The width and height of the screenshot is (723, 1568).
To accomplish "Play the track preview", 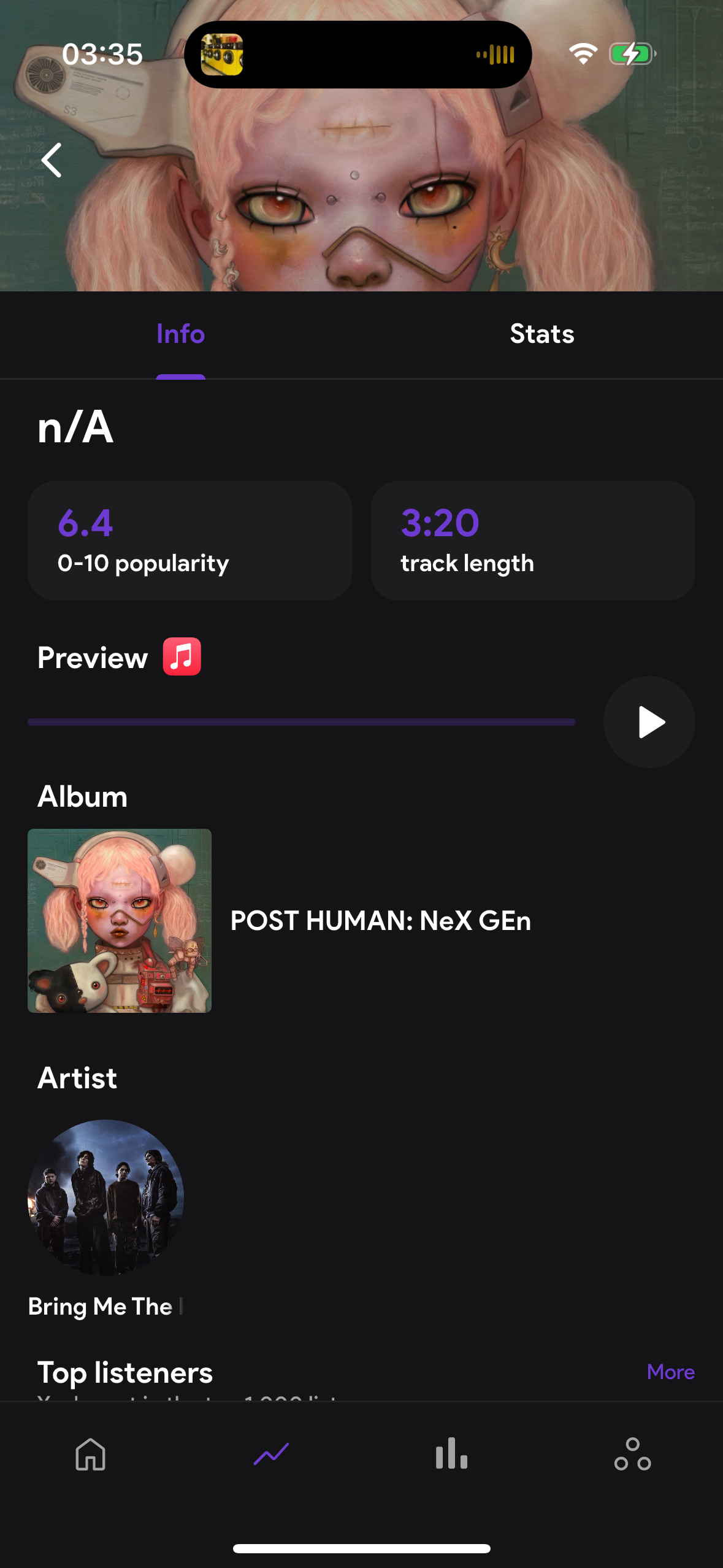I will 649,722.
